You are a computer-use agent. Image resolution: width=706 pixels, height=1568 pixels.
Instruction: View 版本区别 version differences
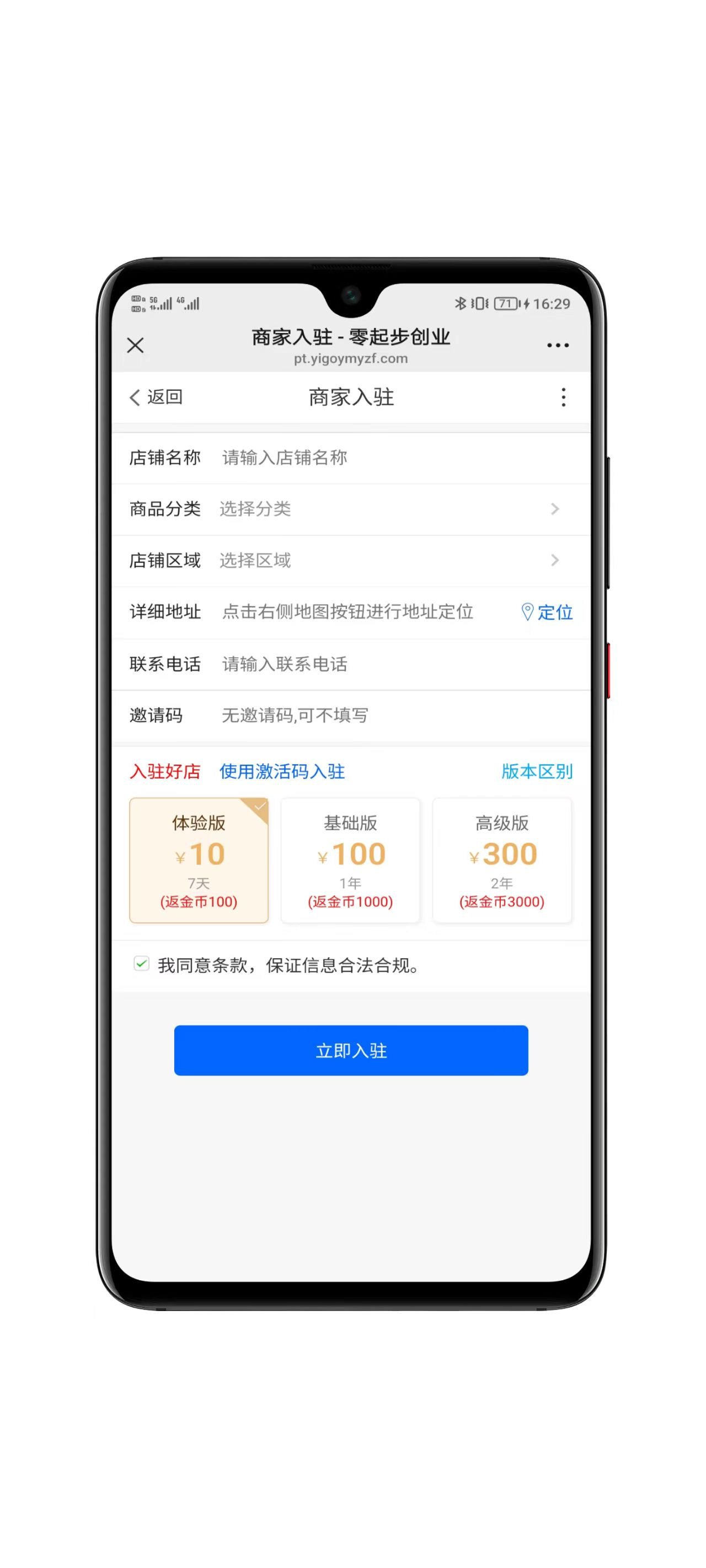point(537,771)
